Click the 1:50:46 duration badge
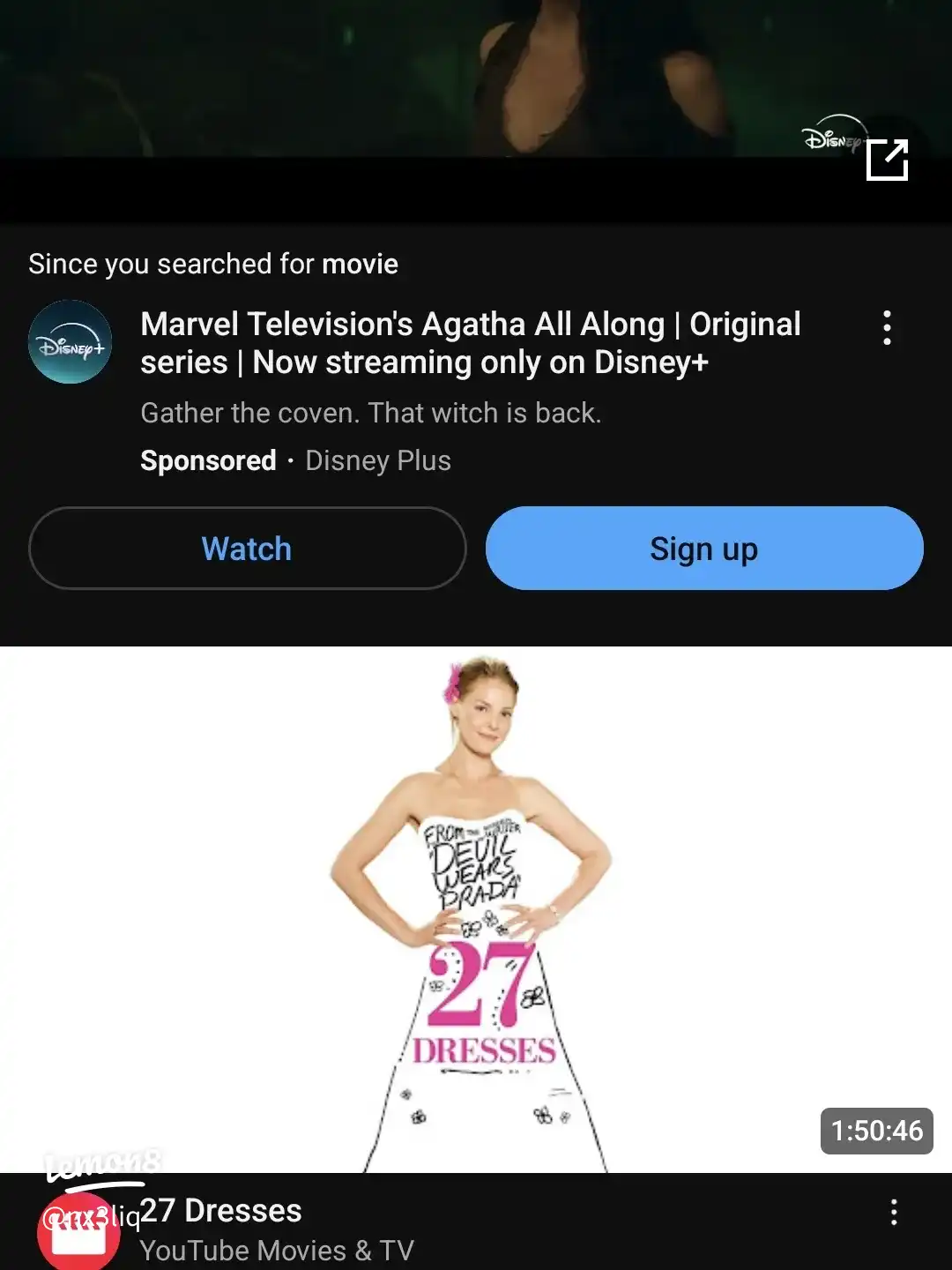Screen dimensions: 952x1270 (x=875, y=1132)
